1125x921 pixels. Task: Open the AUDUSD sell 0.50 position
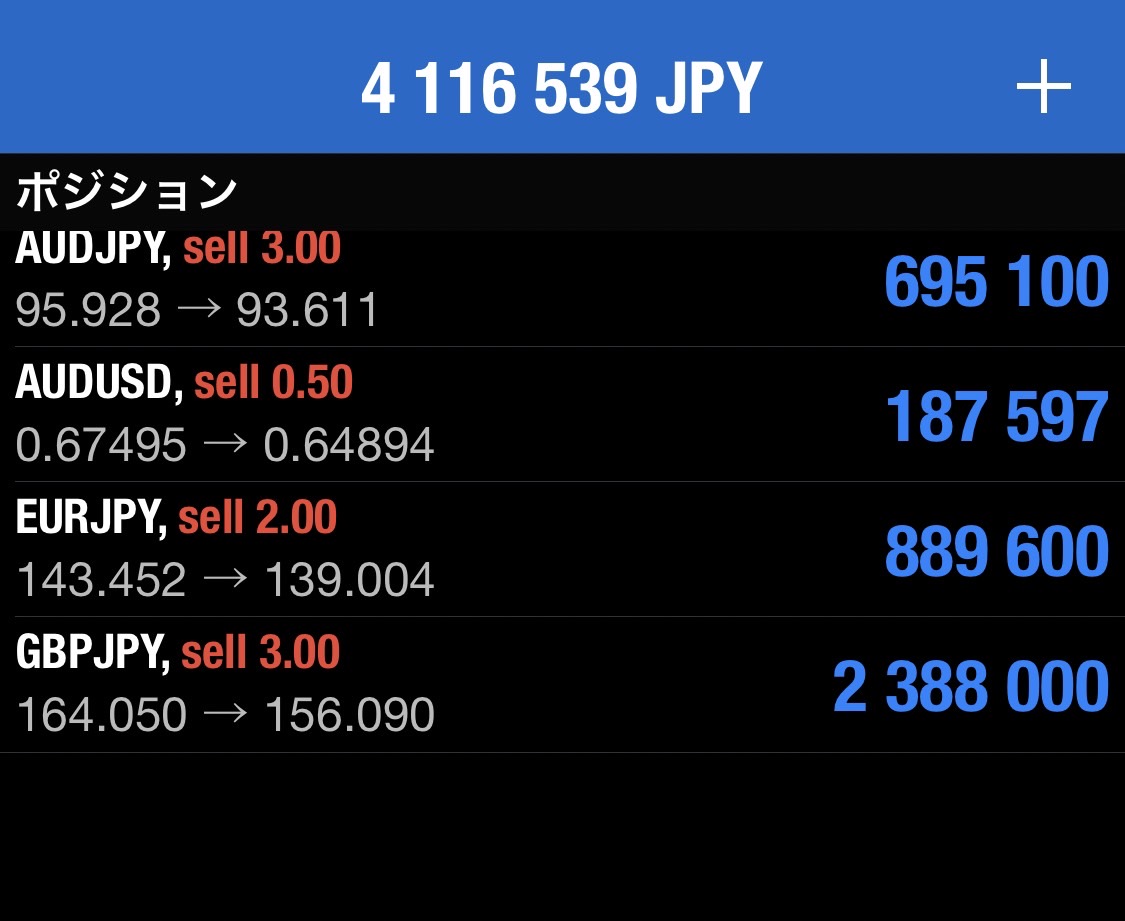(x=560, y=415)
